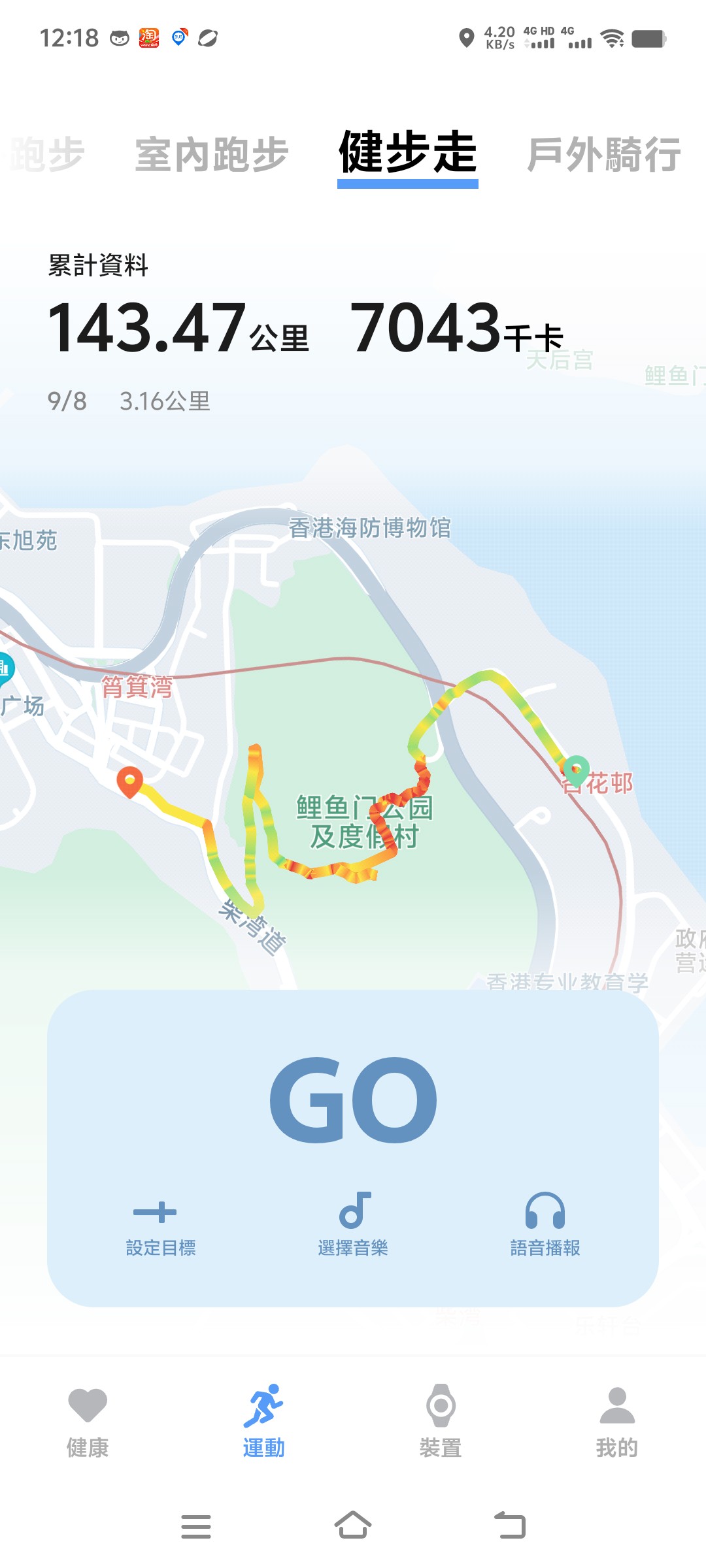
Task: Switch to the 戶外騎行 tab
Action: tap(604, 155)
